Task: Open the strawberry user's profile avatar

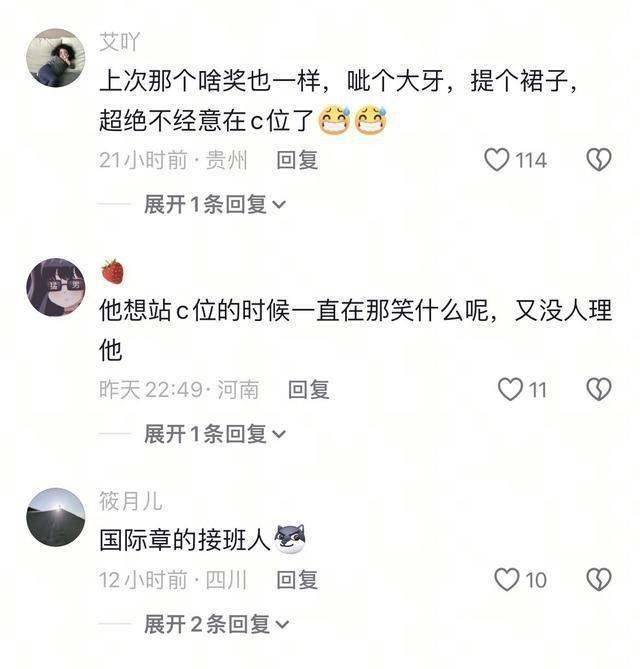Action: pyautogui.click(x=55, y=287)
